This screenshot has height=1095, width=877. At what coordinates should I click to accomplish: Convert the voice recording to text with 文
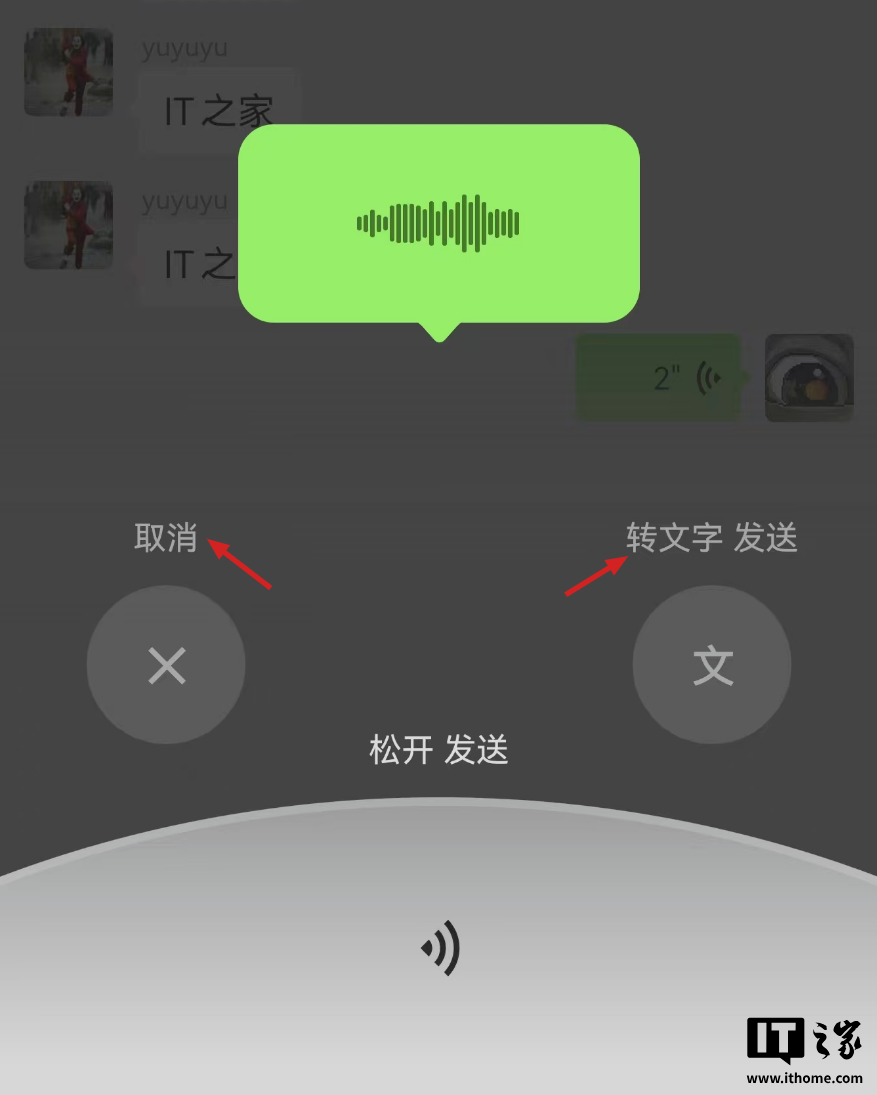pos(712,665)
